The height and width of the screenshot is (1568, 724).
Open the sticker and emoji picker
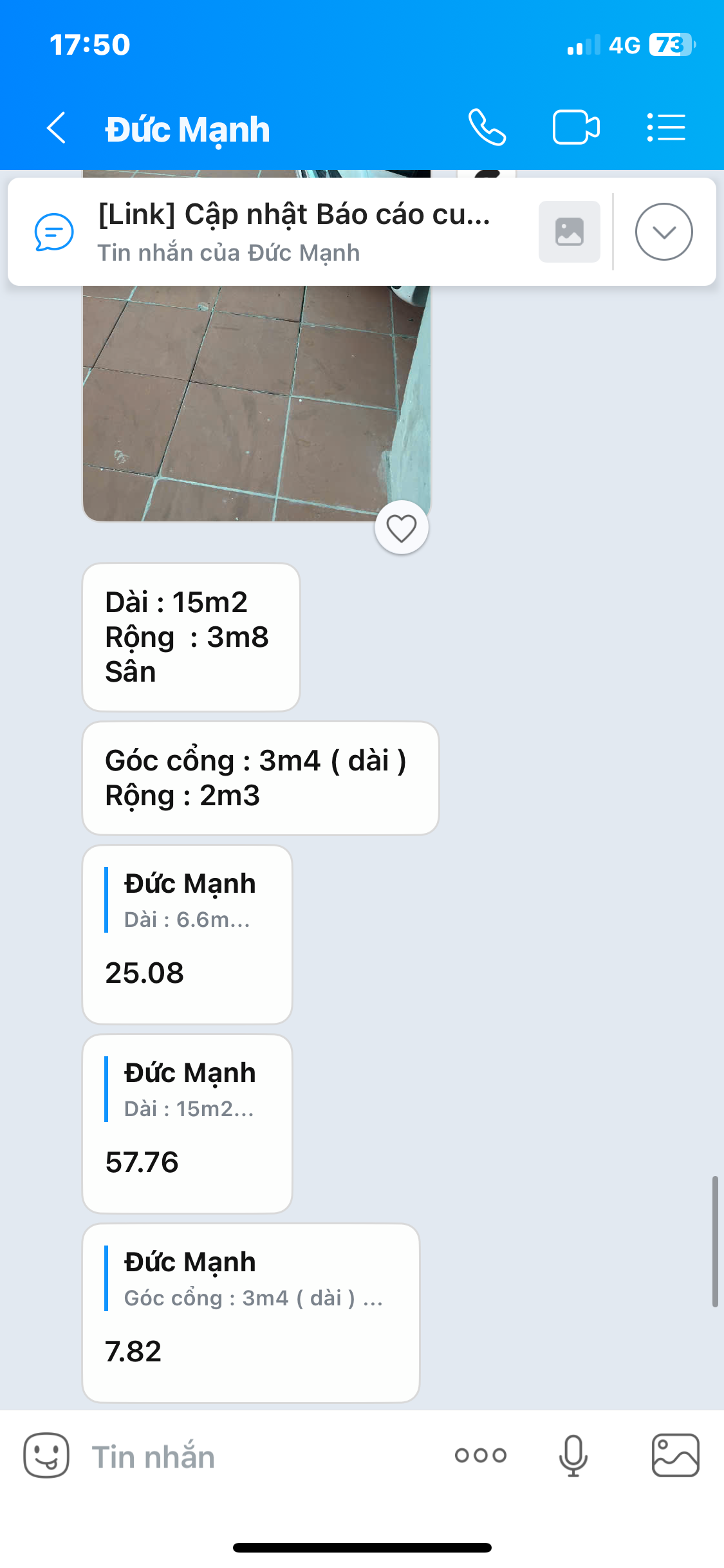(x=46, y=1455)
